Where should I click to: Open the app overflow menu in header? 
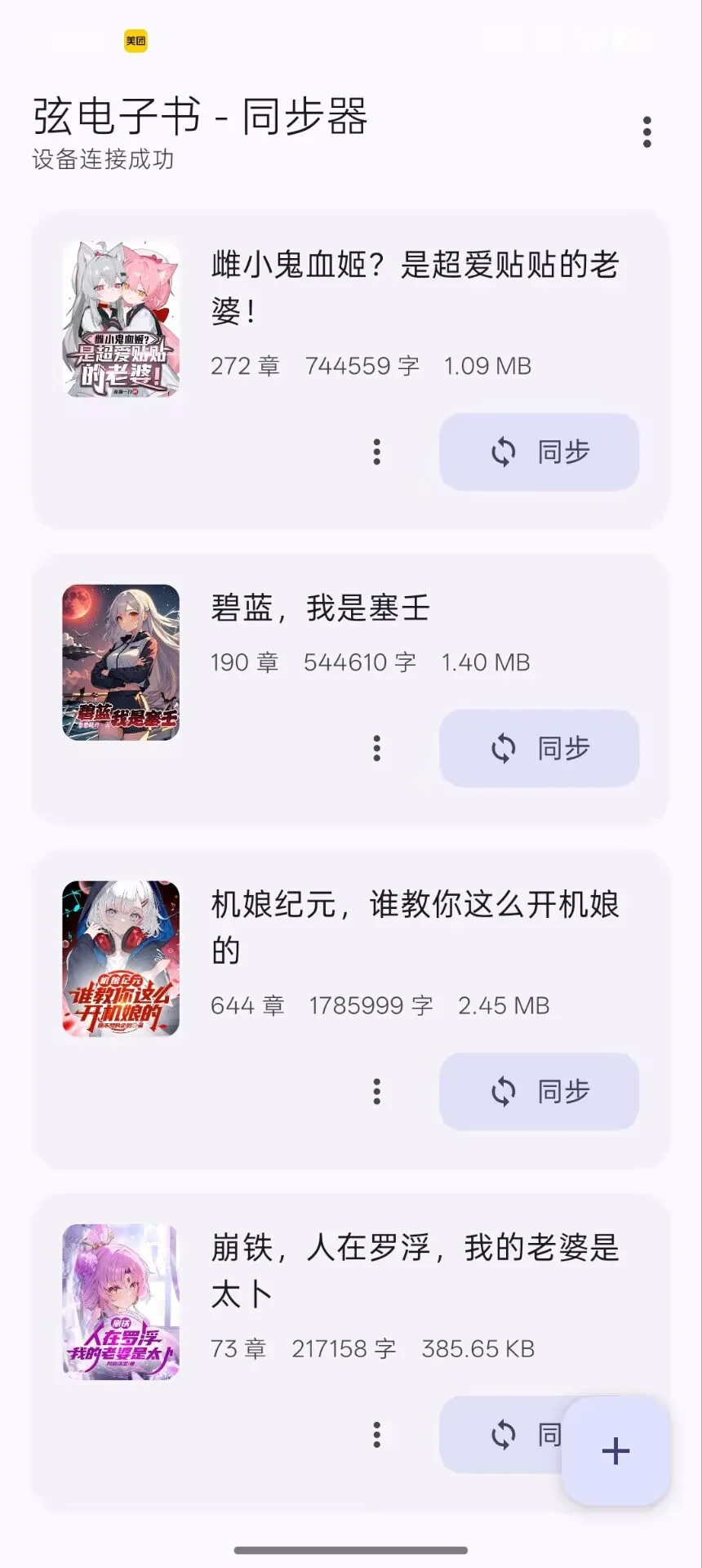pos(647,132)
